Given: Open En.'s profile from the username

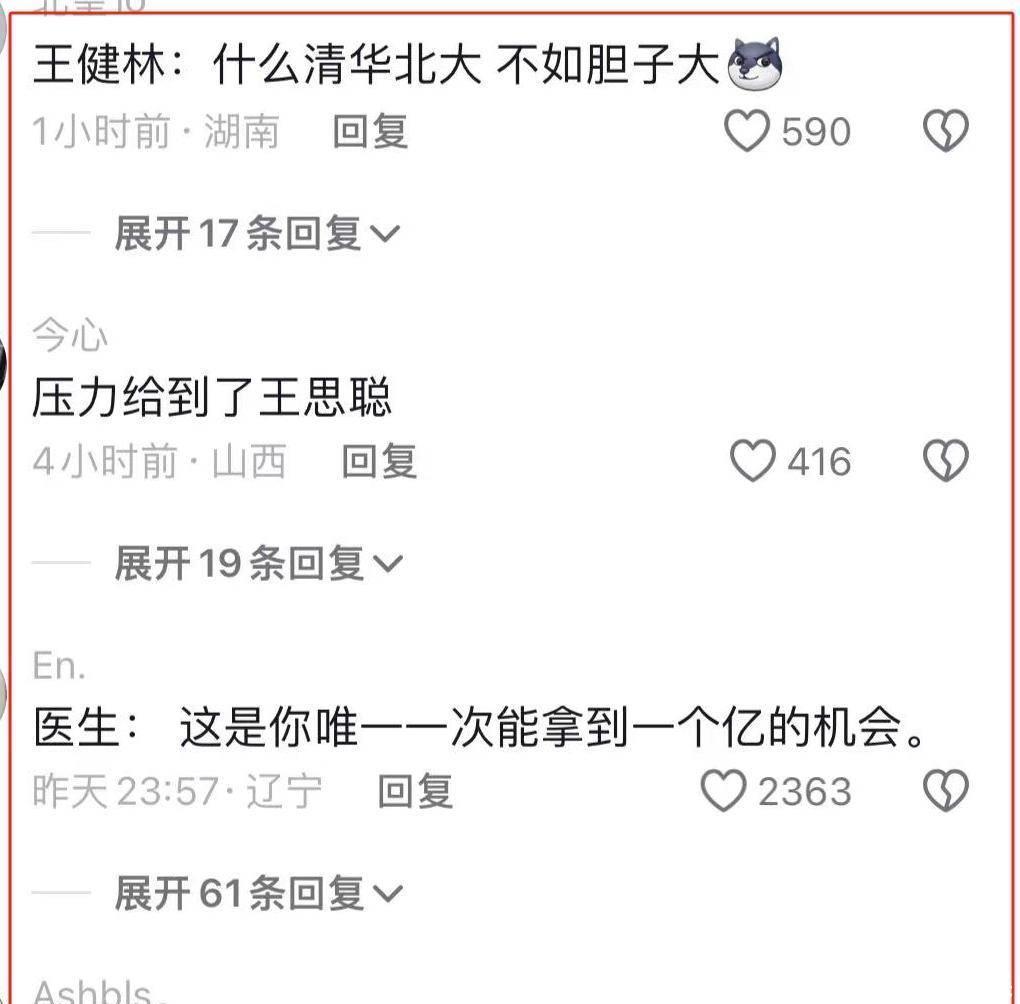Looking at the screenshot, I should [59, 666].
